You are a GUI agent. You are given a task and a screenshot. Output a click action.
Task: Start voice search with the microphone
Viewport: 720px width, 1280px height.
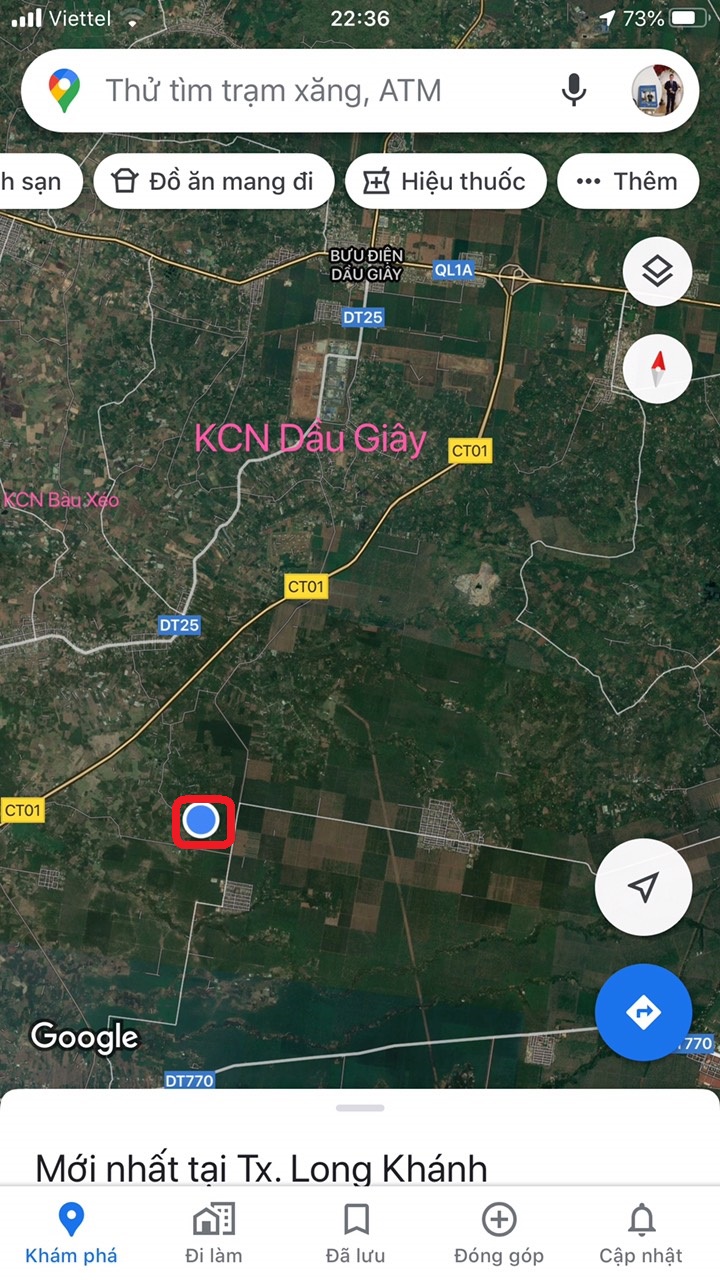coord(573,91)
